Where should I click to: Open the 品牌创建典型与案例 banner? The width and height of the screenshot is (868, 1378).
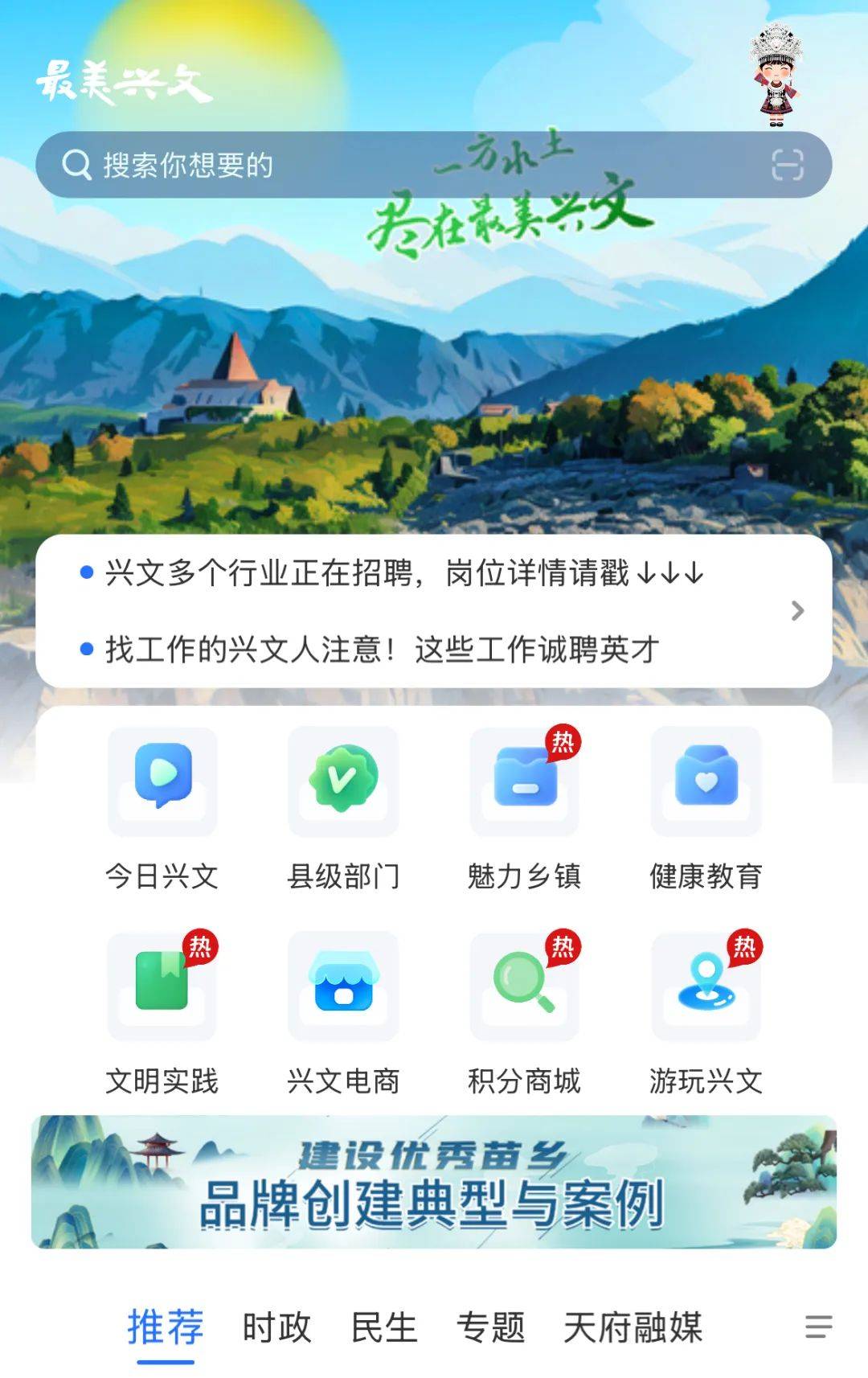click(x=434, y=1182)
